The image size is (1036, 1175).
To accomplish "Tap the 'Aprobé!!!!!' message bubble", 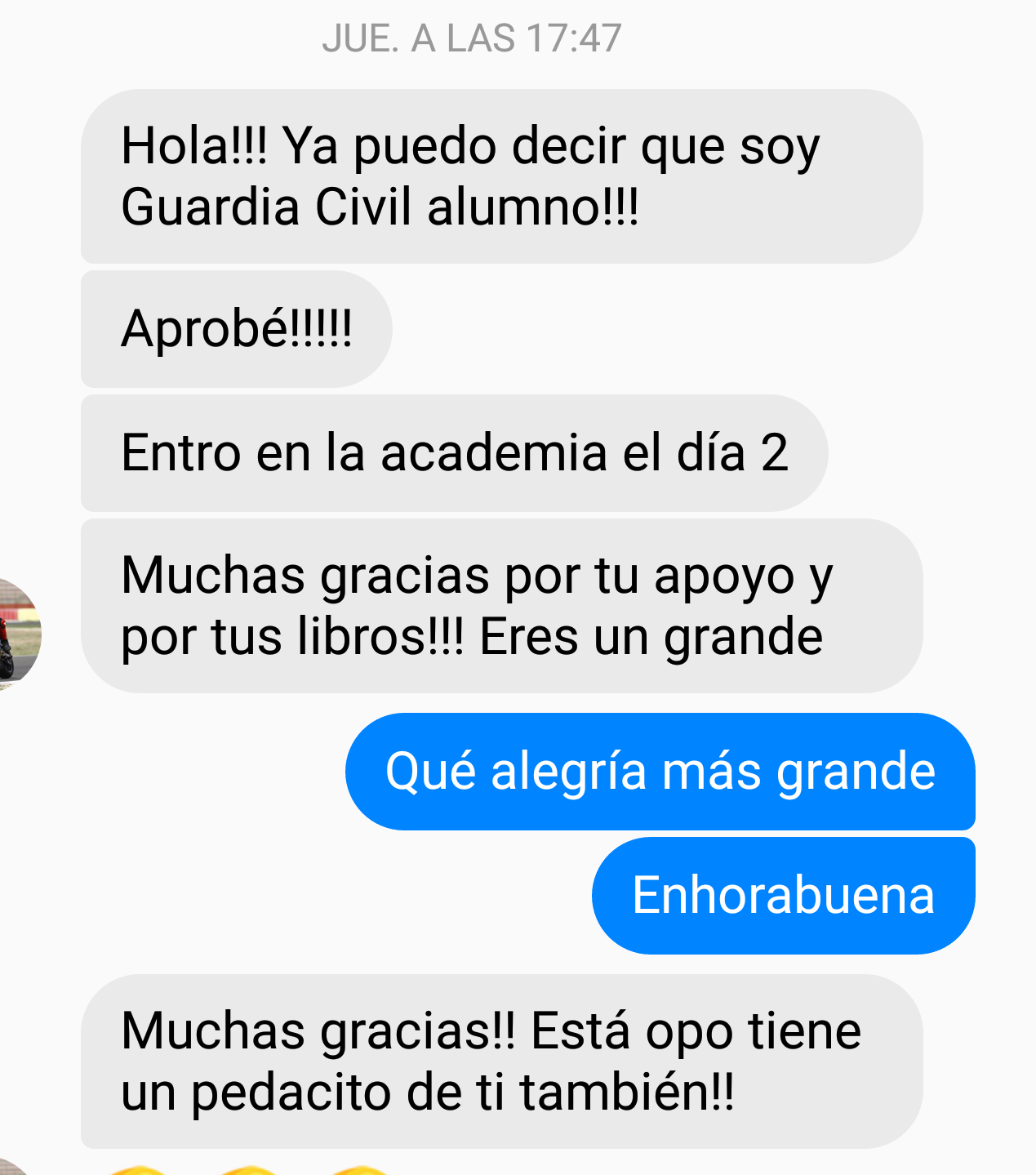I will (236, 329).
